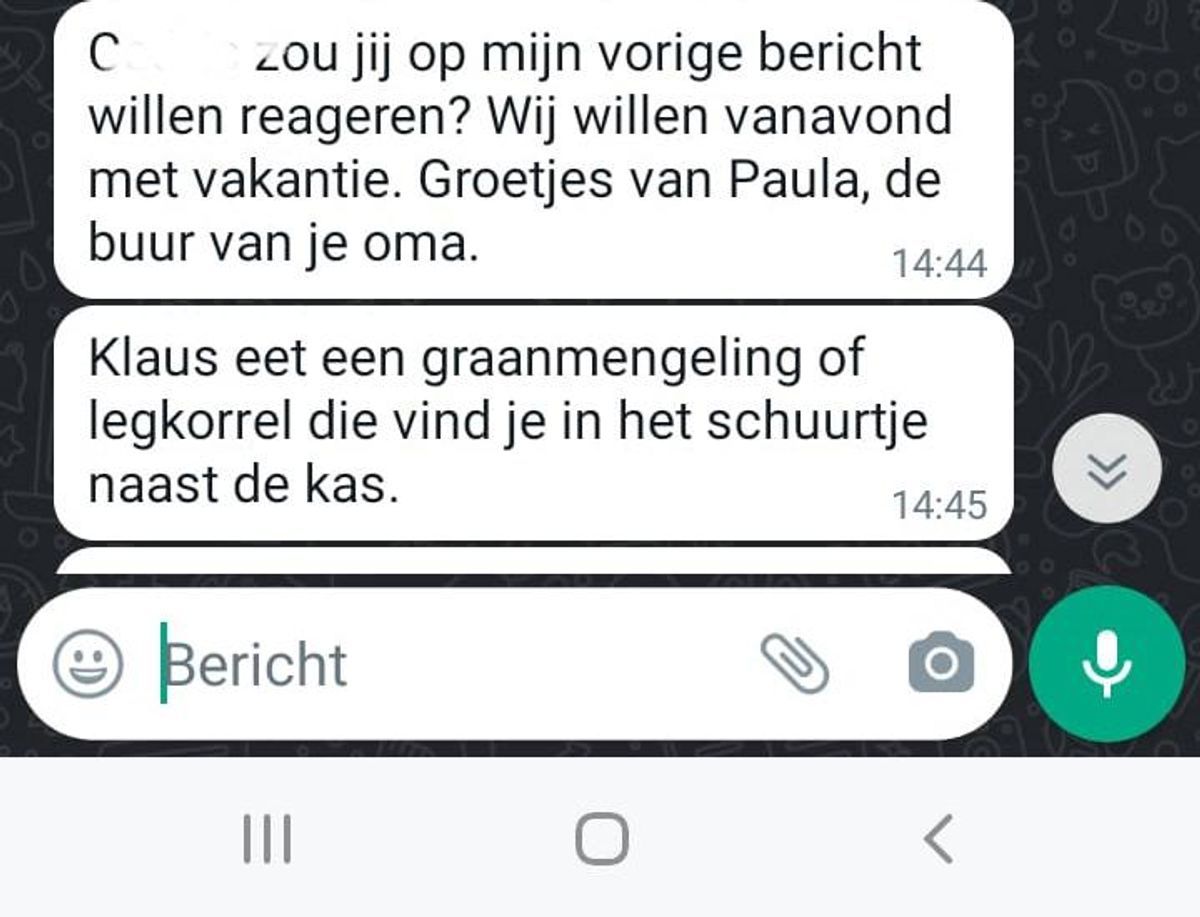Tap the Bericht message field
The height and width of the screenshot is (917, 1200).
click(x=450, y=665)
